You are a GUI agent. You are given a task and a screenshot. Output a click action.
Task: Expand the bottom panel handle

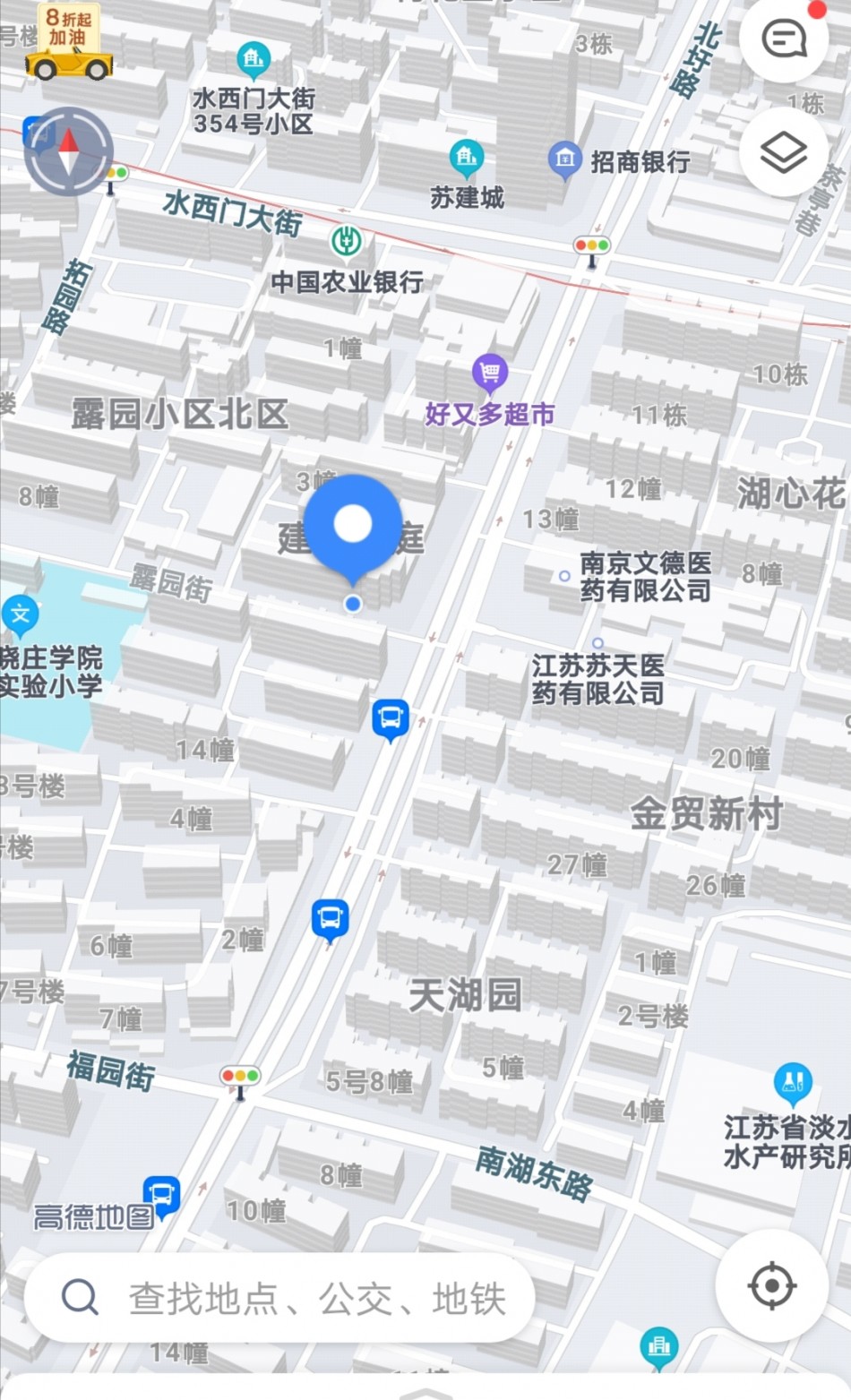[425, 1392]
